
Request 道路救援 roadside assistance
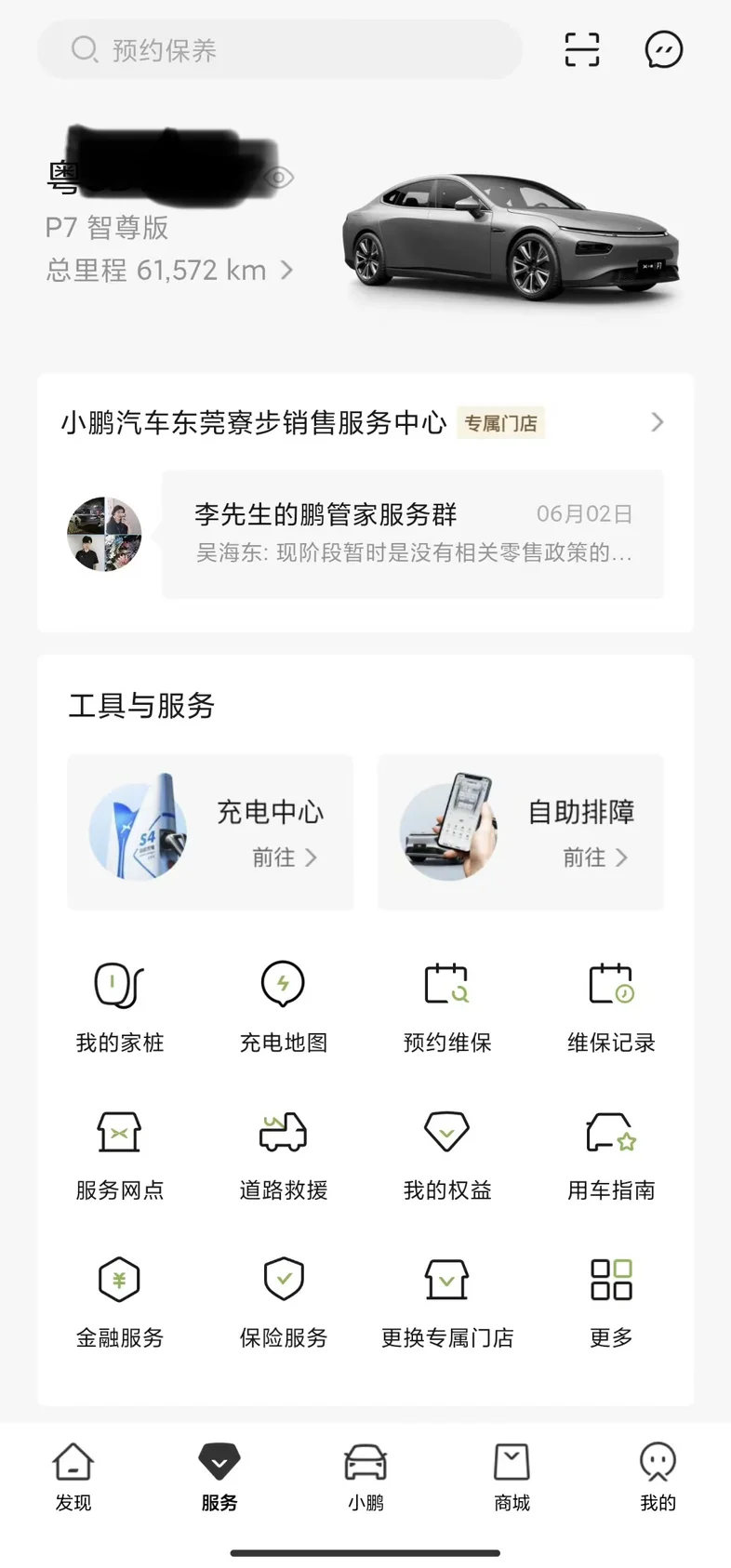tap(284, 1153)
